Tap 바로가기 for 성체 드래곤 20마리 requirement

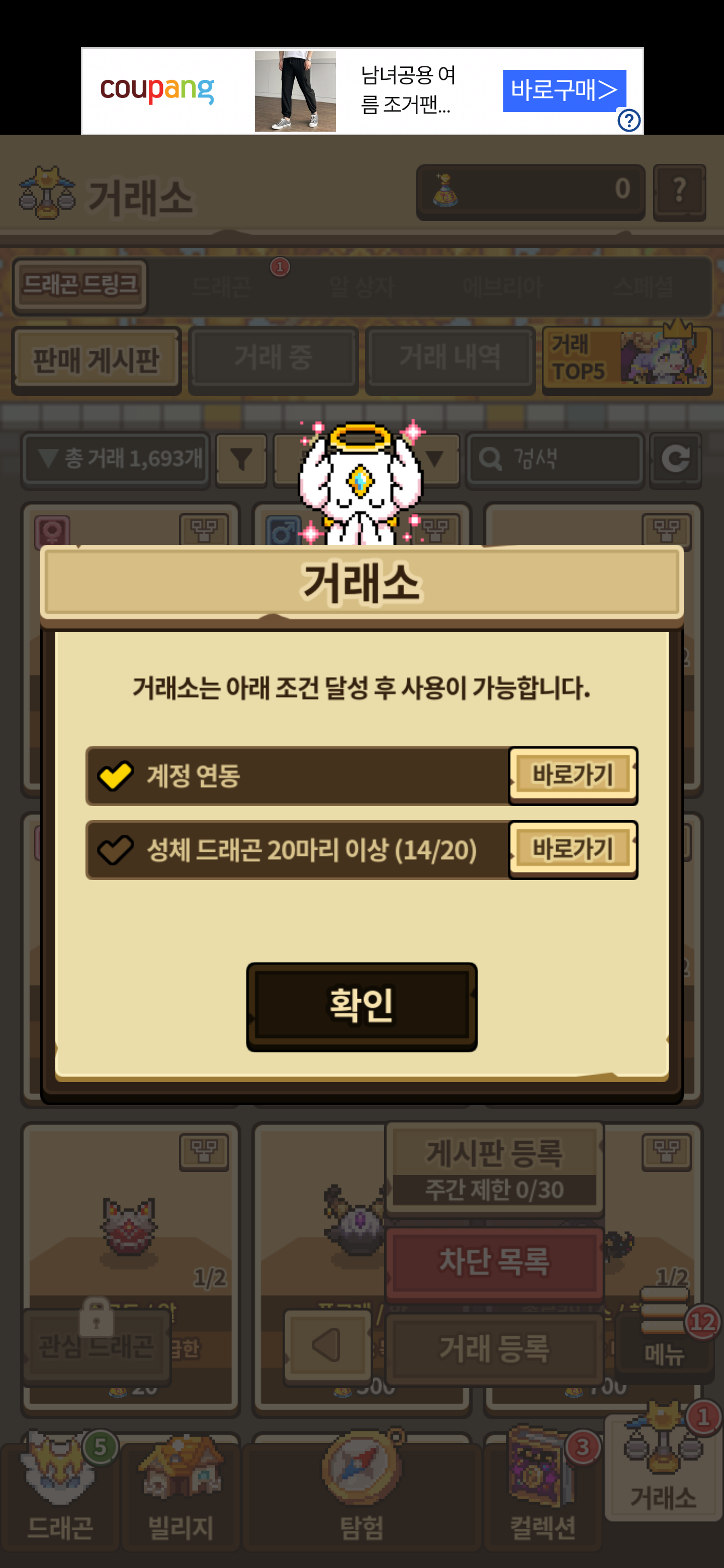(x=573, y=849)
